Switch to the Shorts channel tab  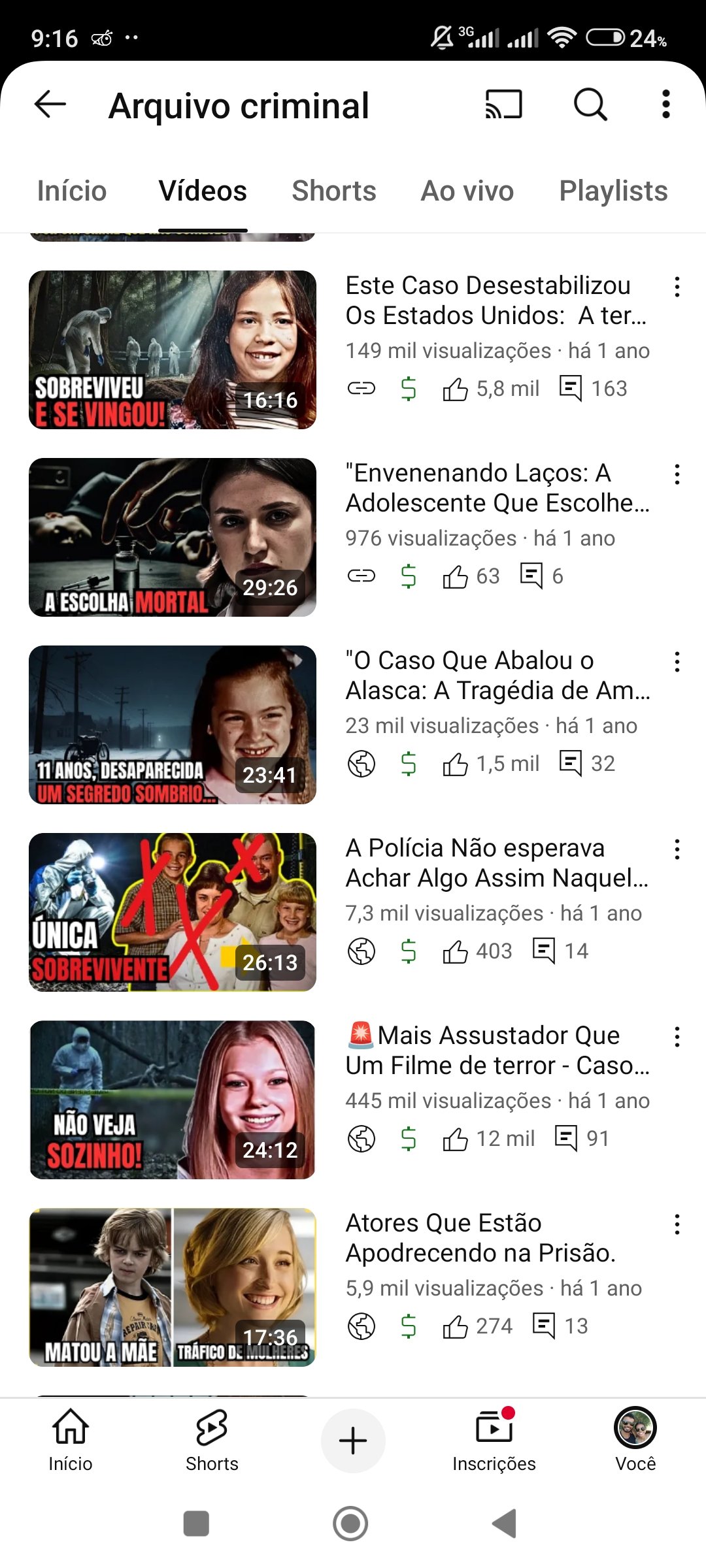(x=334, y=191)
